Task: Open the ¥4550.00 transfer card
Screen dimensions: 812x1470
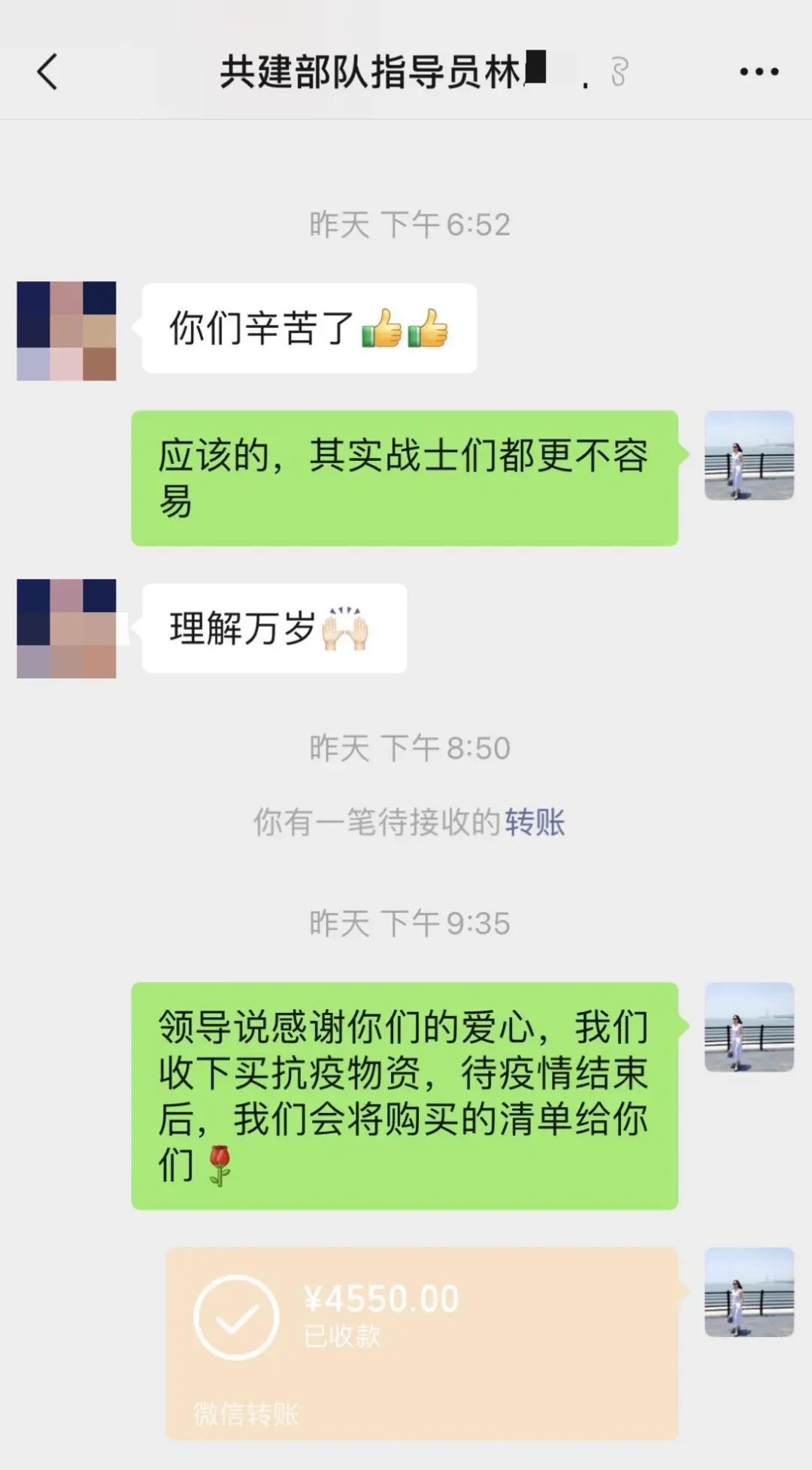Action: tap(421, 1342)
